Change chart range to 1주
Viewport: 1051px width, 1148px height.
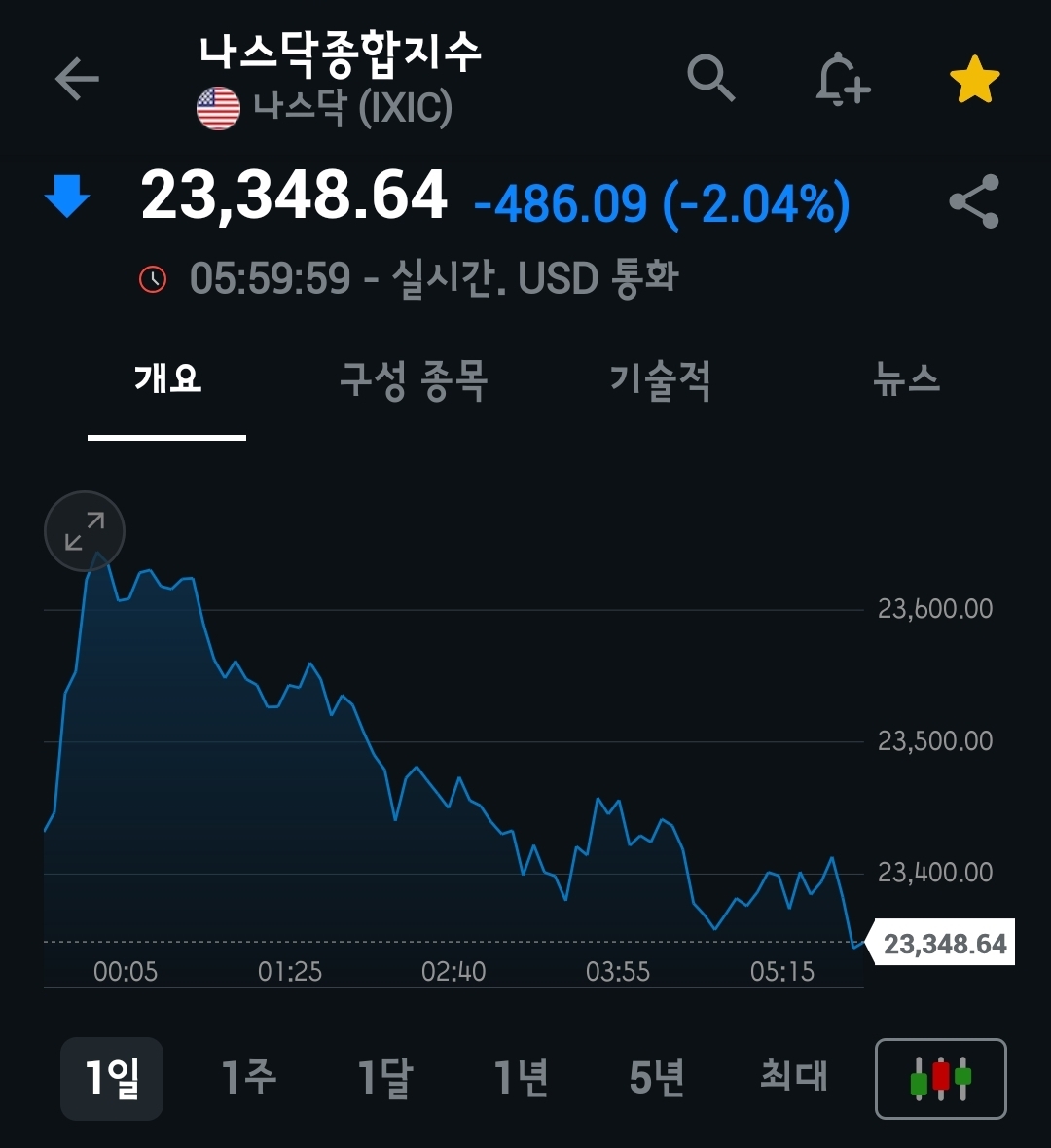click(x=248, y=1078)
